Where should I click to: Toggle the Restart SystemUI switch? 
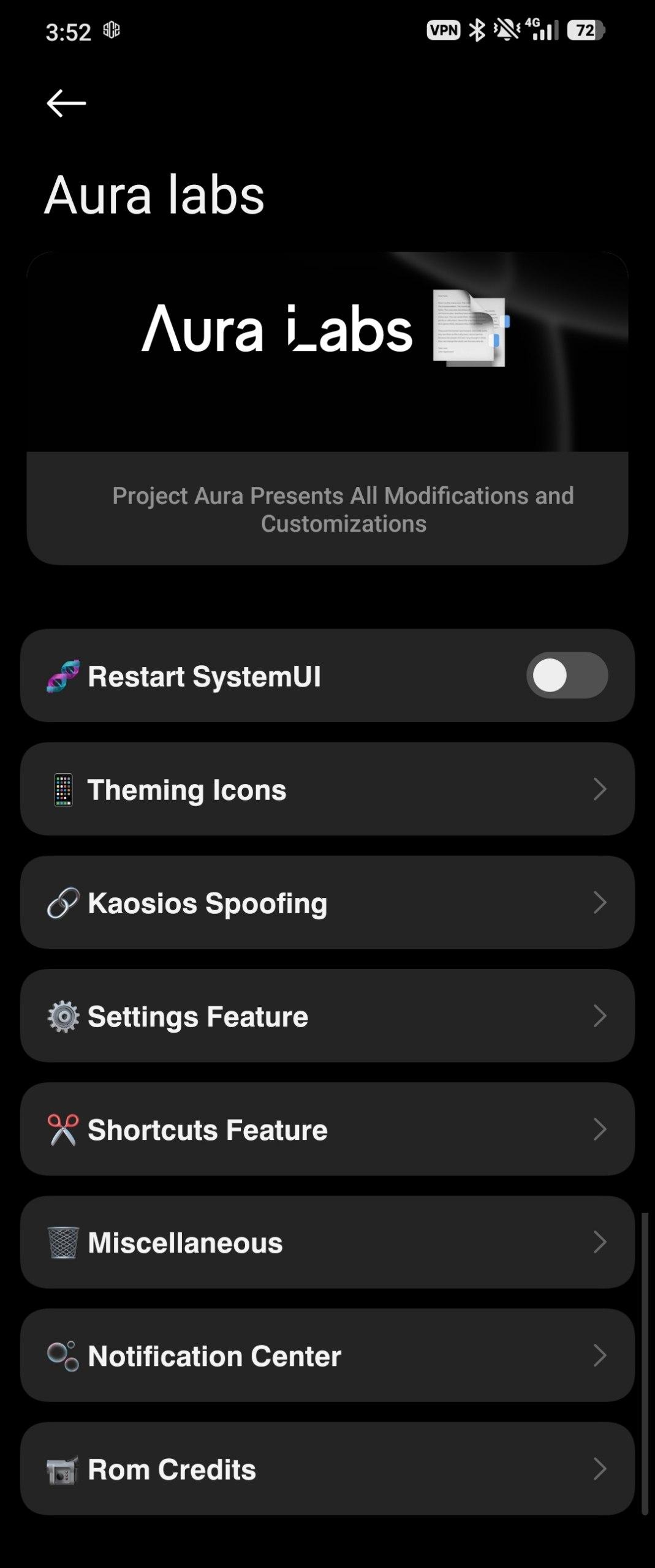click(x=567, y=676)
